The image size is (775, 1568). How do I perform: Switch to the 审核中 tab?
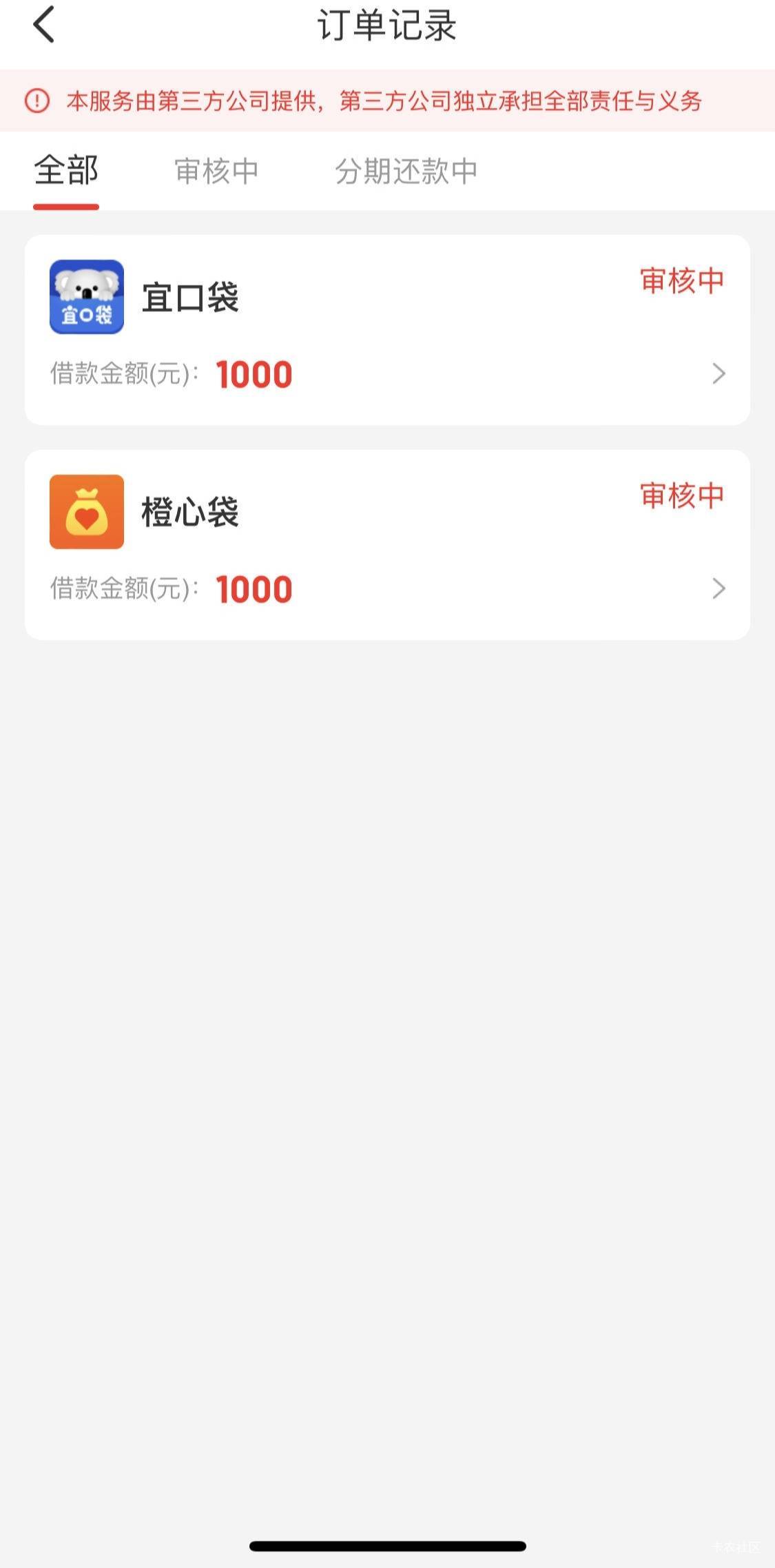point(216,171)
